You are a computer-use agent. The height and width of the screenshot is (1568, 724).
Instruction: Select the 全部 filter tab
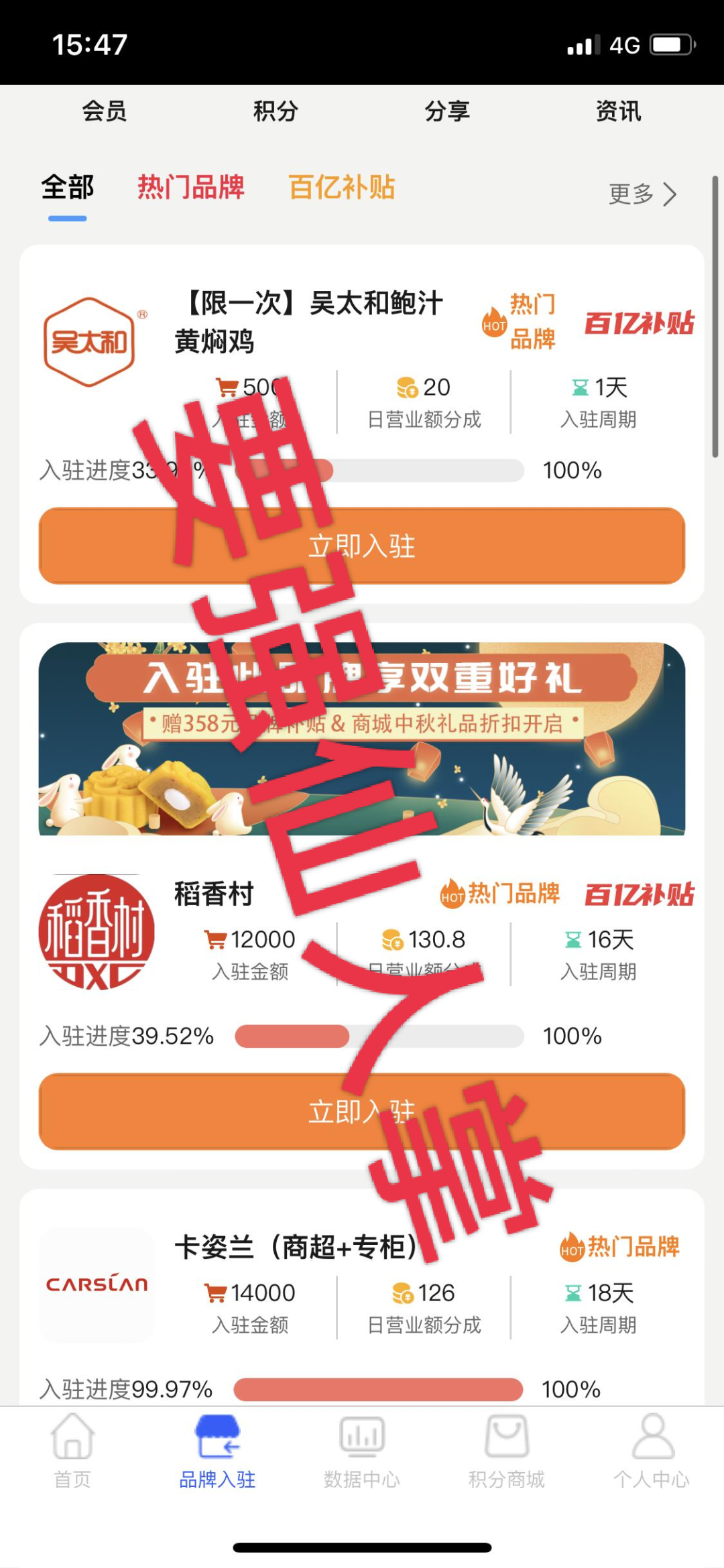click(x=67, y=188)
